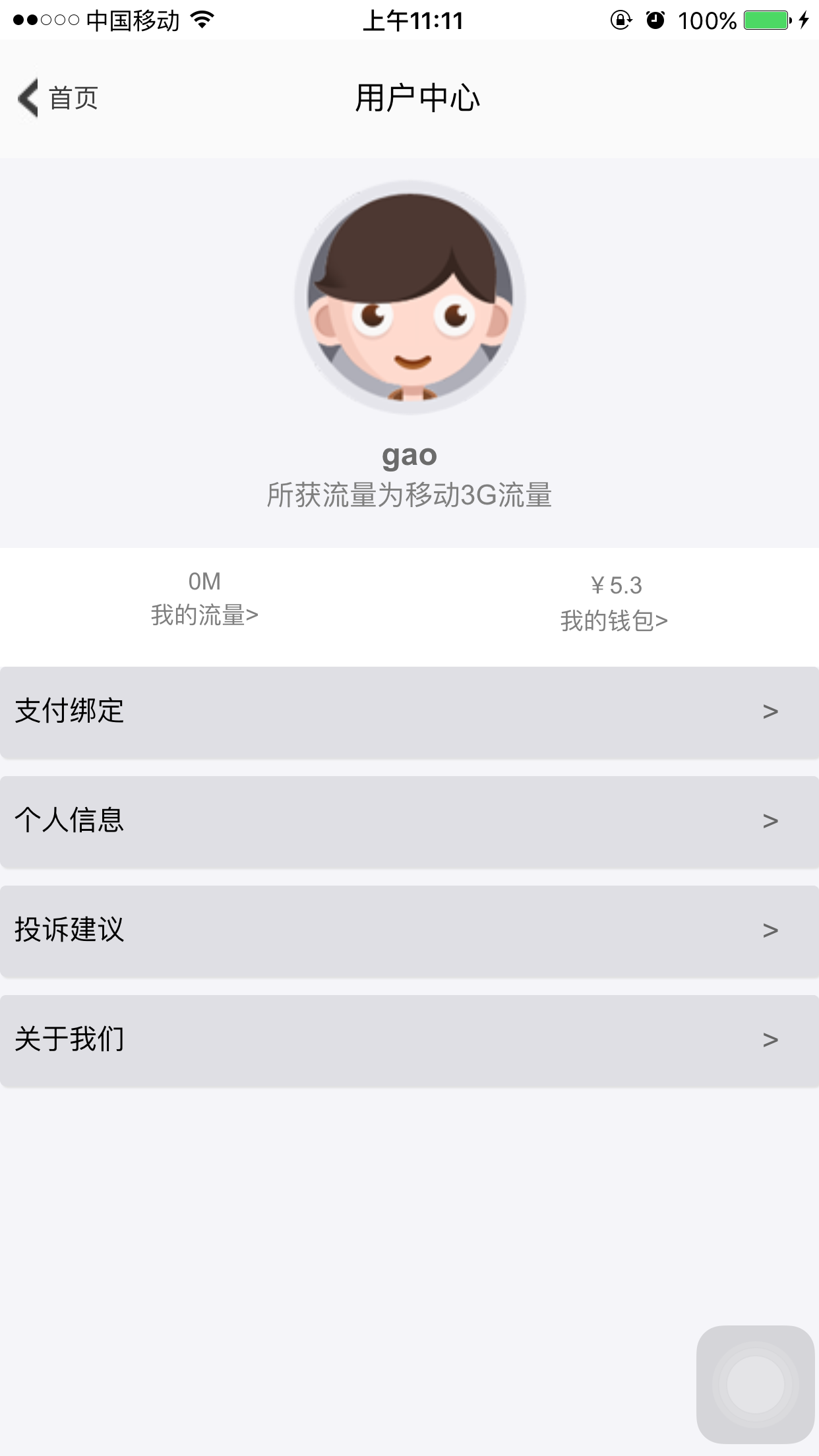819x1456 pixels.
Task: Open the 支付绑定 row
Action: tap(409, 712)
